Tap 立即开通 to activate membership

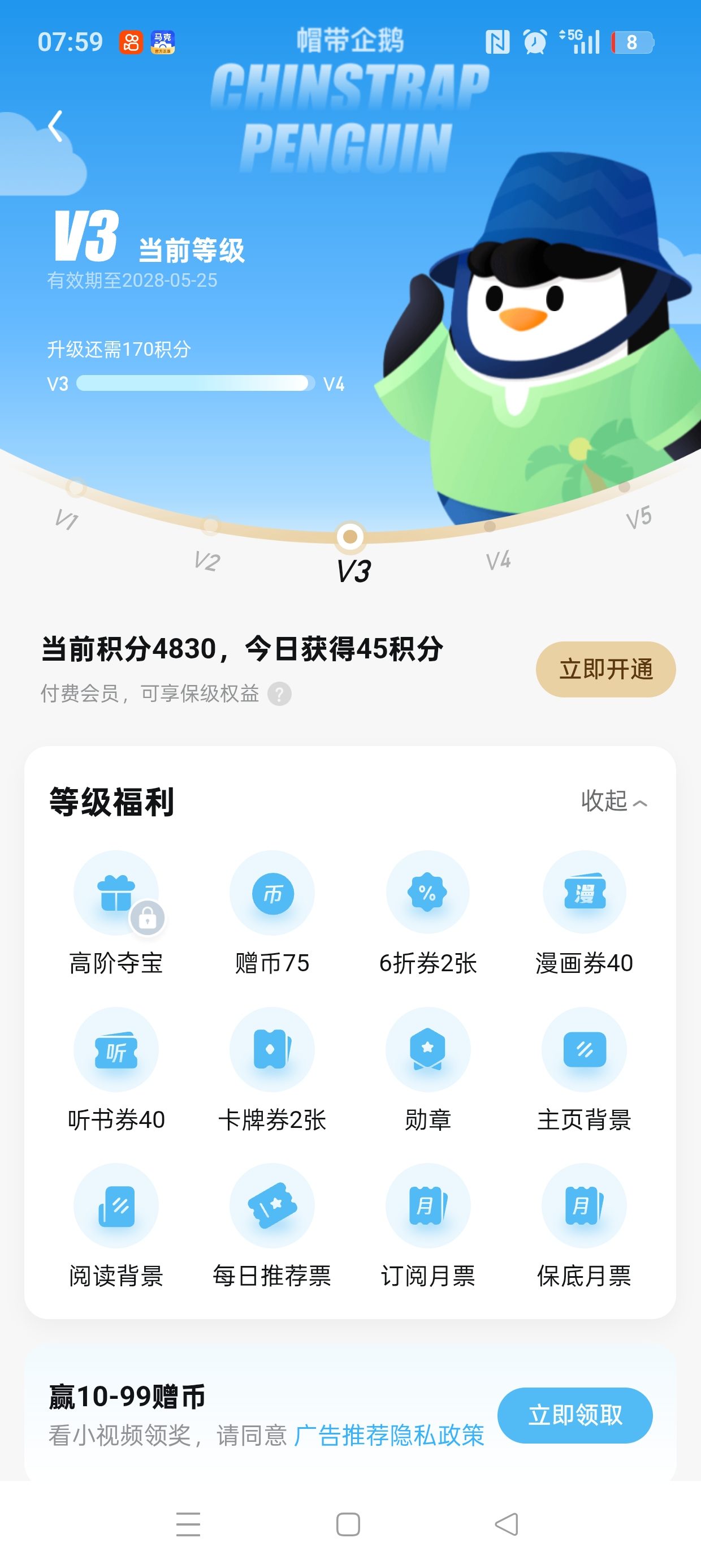pyautogui.click(x=605, y=669)
